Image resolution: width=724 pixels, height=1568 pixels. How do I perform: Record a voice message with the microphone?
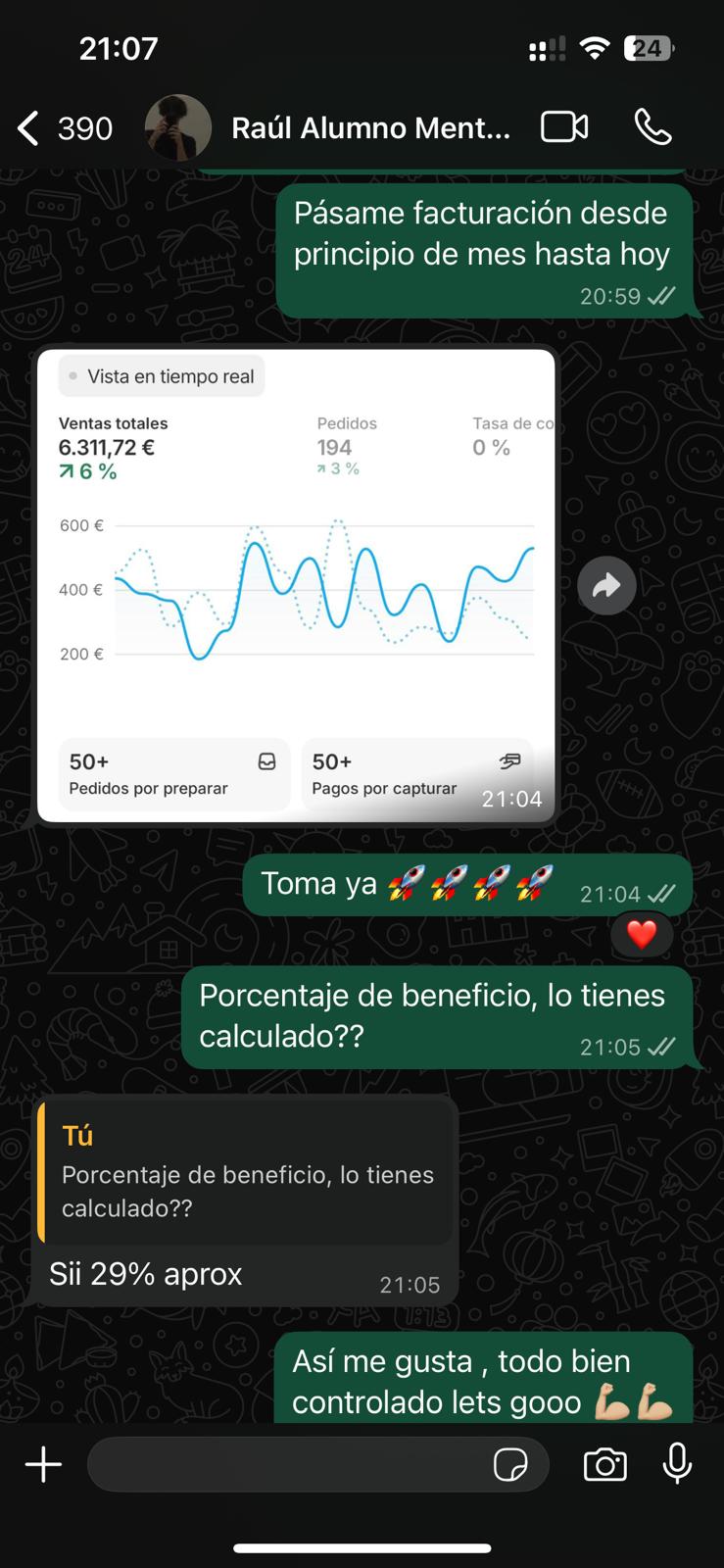coord(677,1465)
